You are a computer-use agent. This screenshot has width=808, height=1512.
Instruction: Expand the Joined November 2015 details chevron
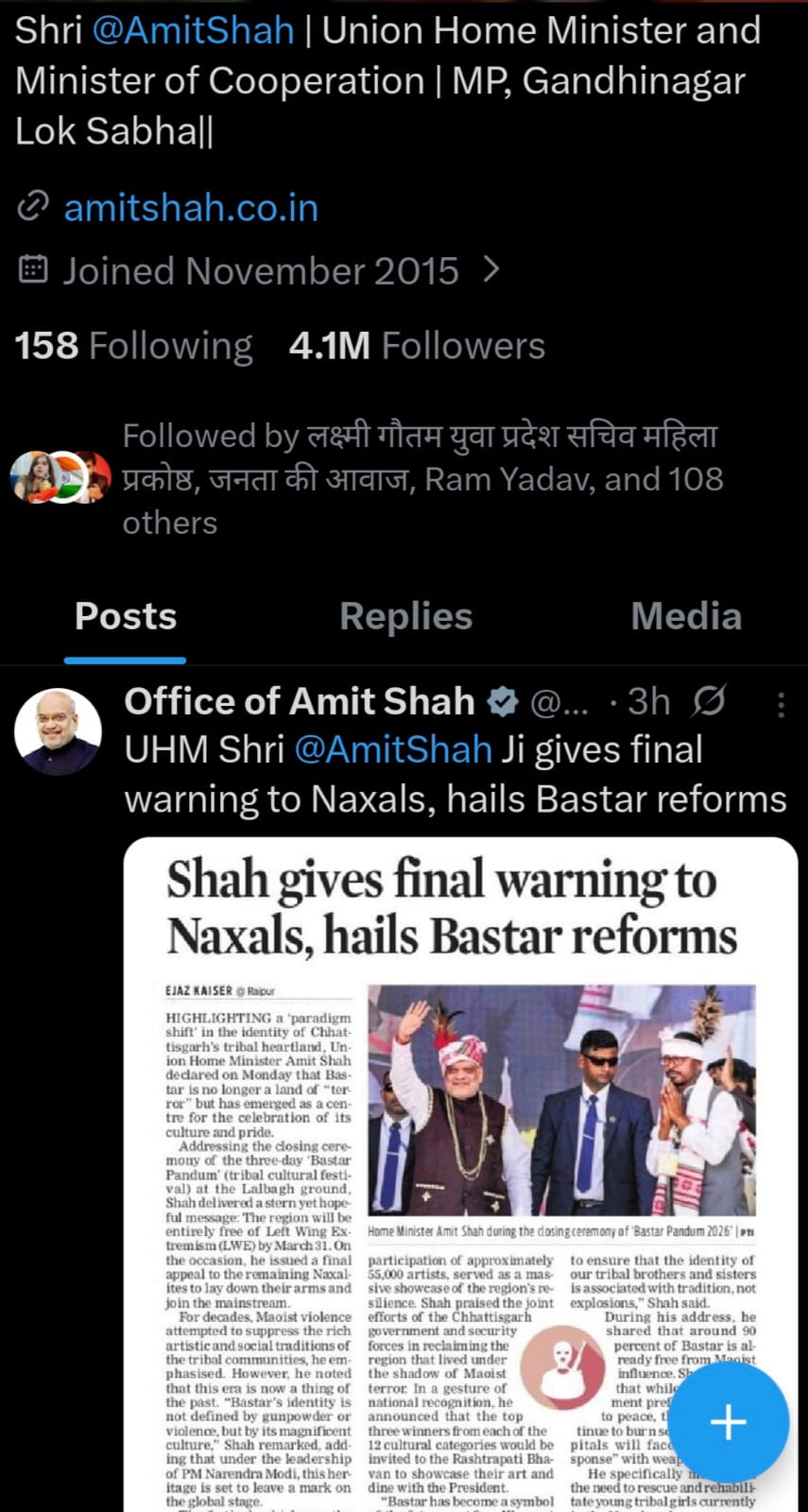click(x=490, y=271)
